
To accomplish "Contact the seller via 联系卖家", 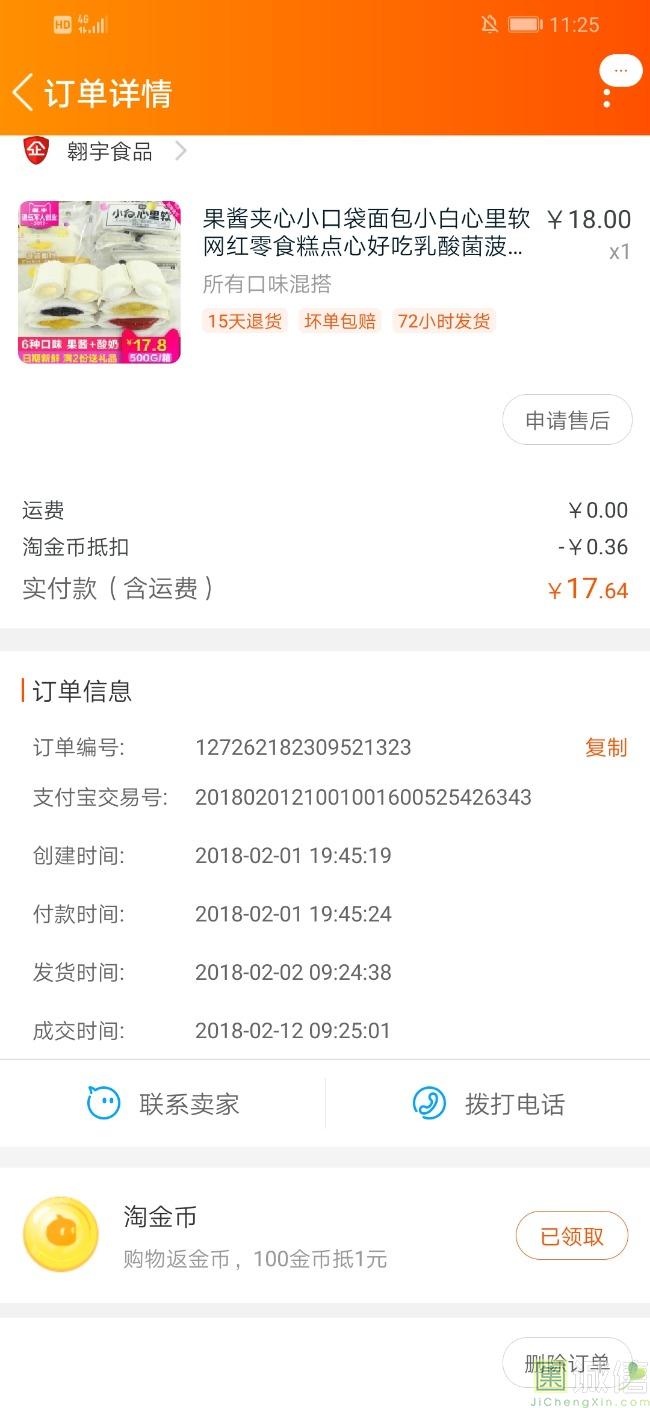I will click(x=163, y=1104).
